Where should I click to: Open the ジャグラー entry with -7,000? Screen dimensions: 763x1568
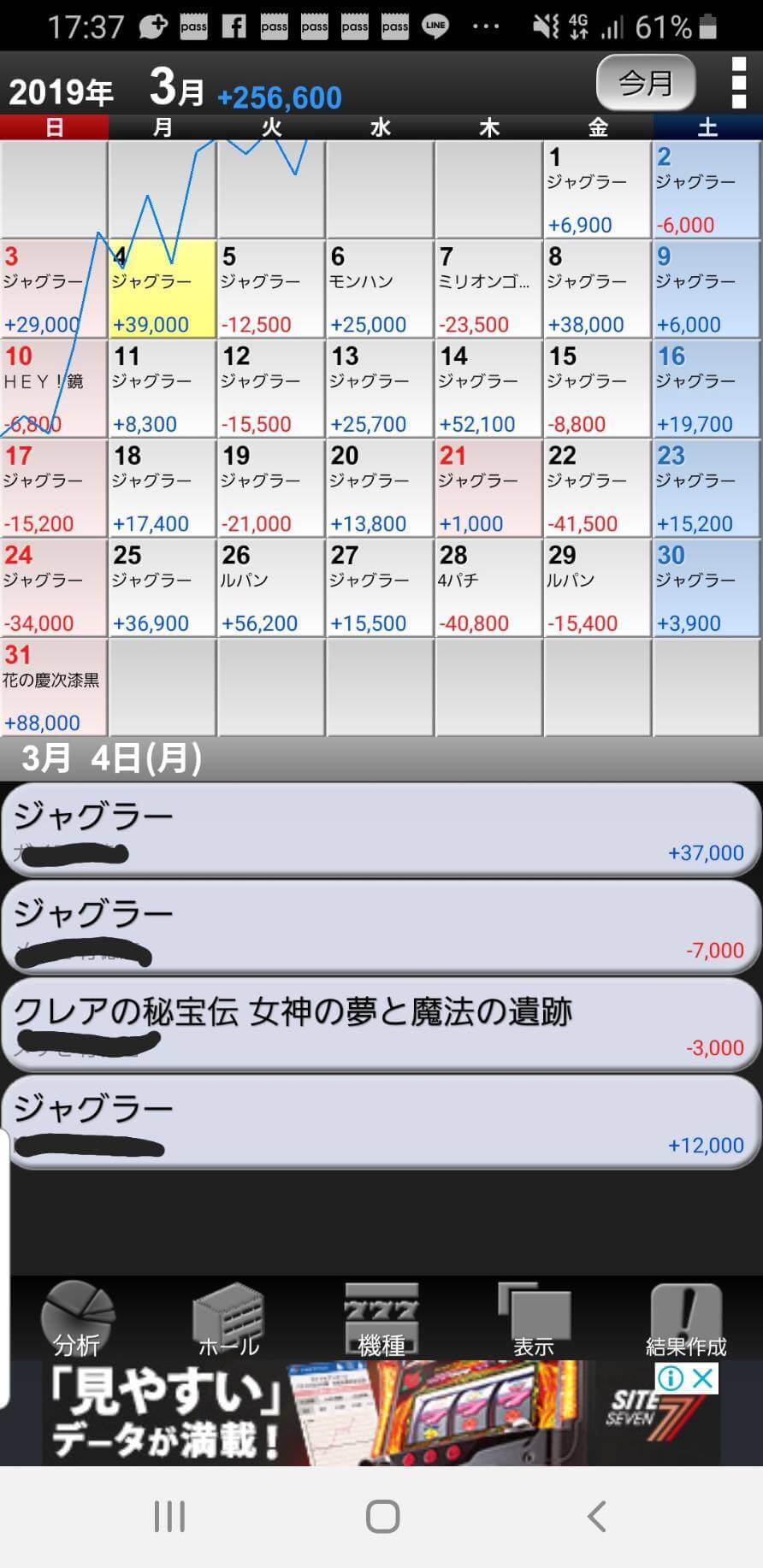[x=381, y=928]
